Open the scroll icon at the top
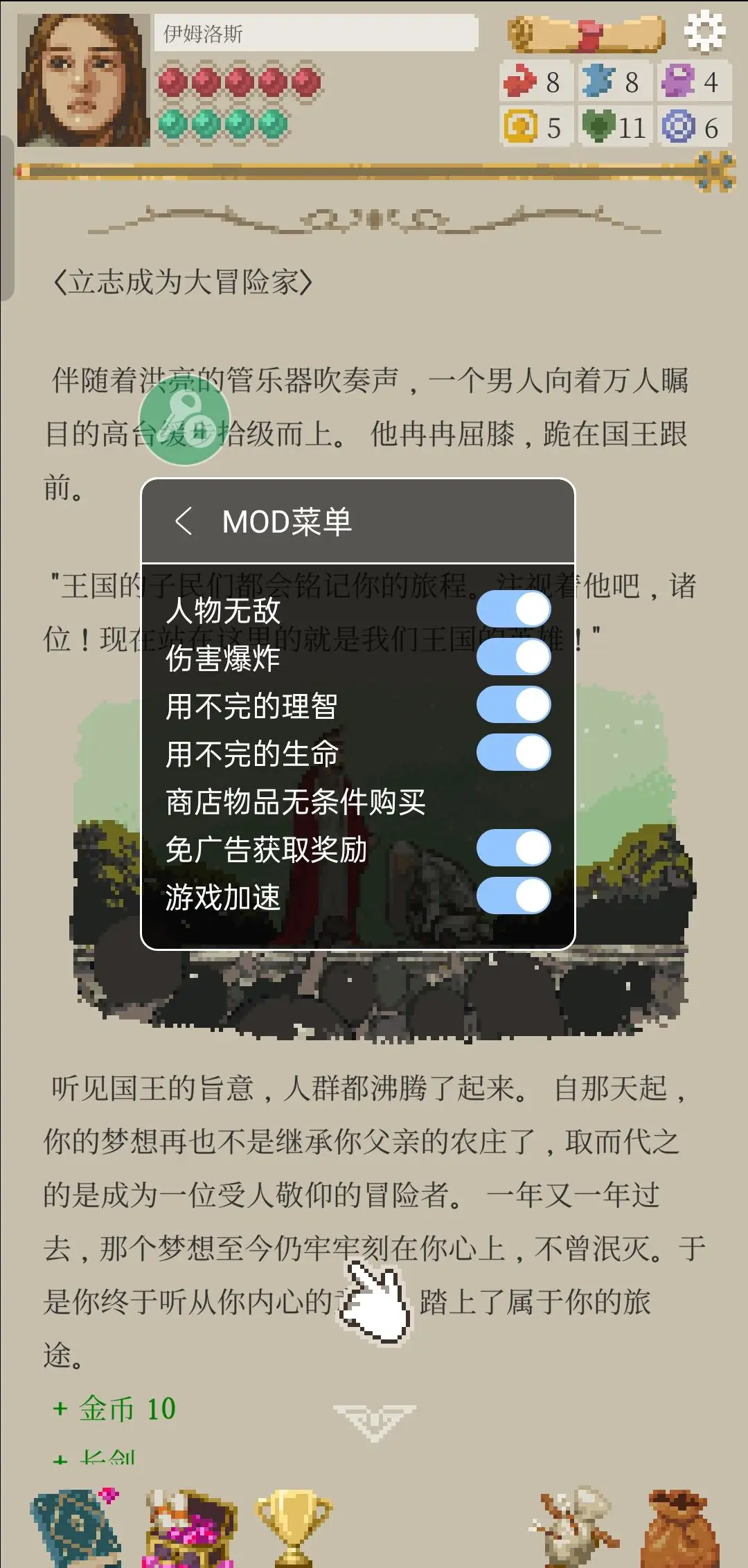 (x=587, y=35)
